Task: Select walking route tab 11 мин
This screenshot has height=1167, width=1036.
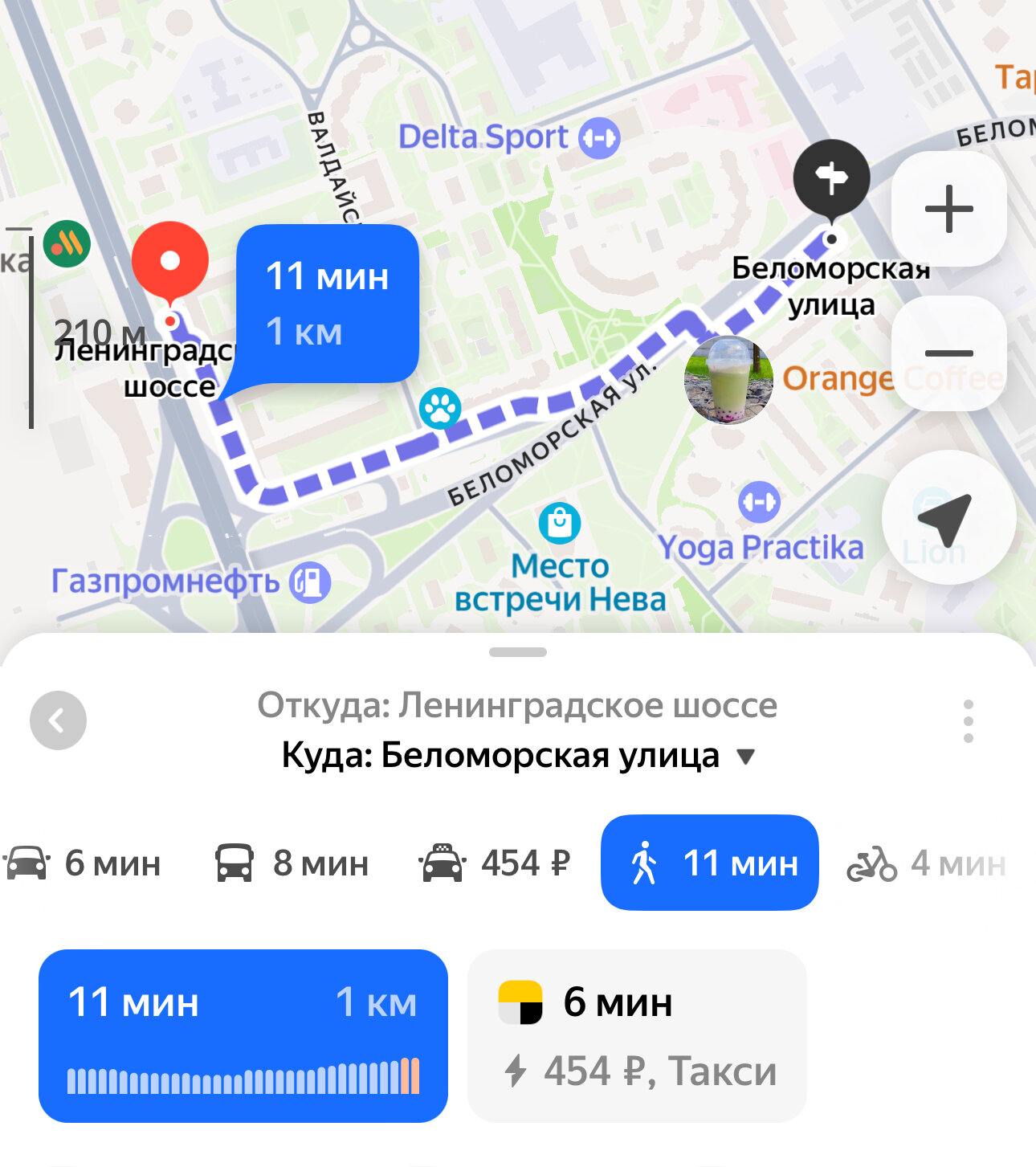Action: click(x=709, y=863)
